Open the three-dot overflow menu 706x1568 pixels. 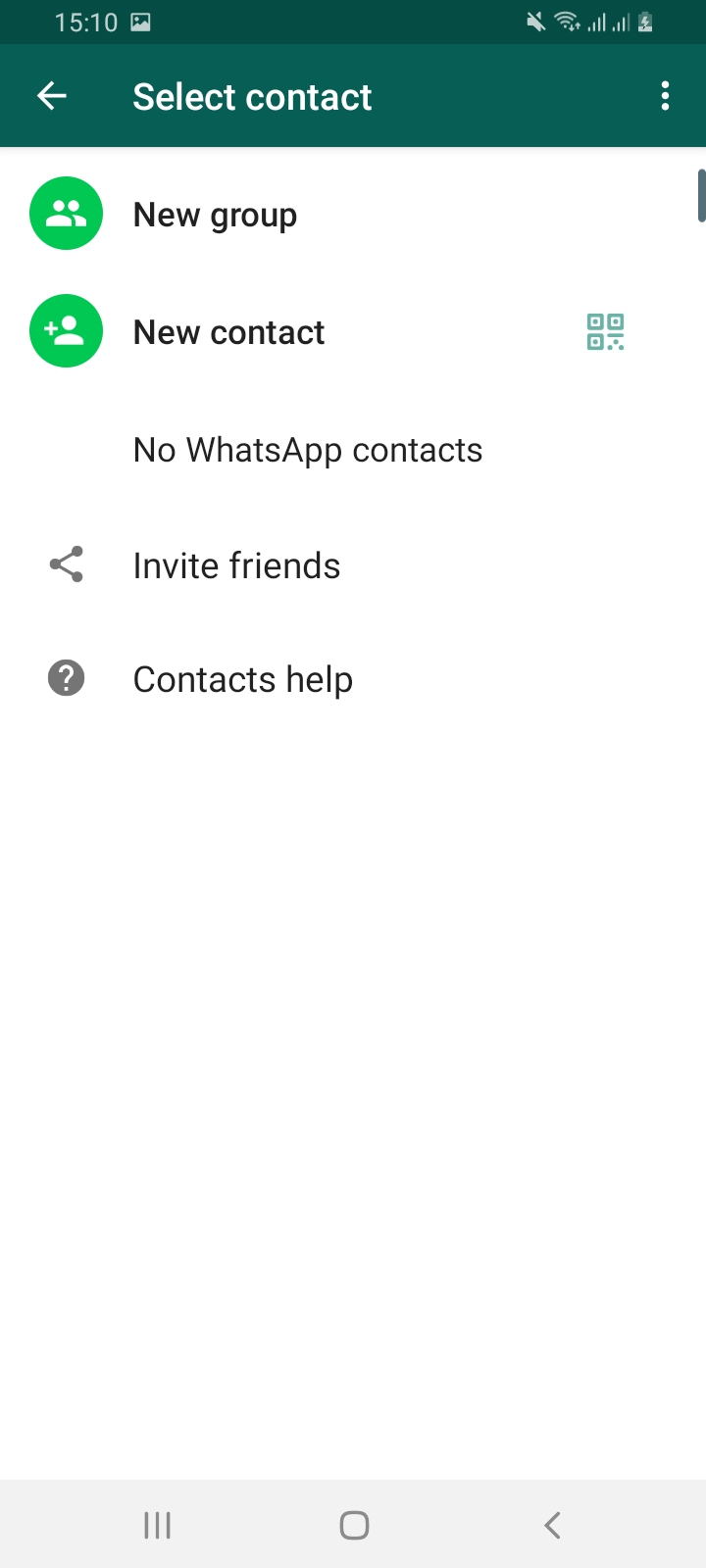(665, 96)
